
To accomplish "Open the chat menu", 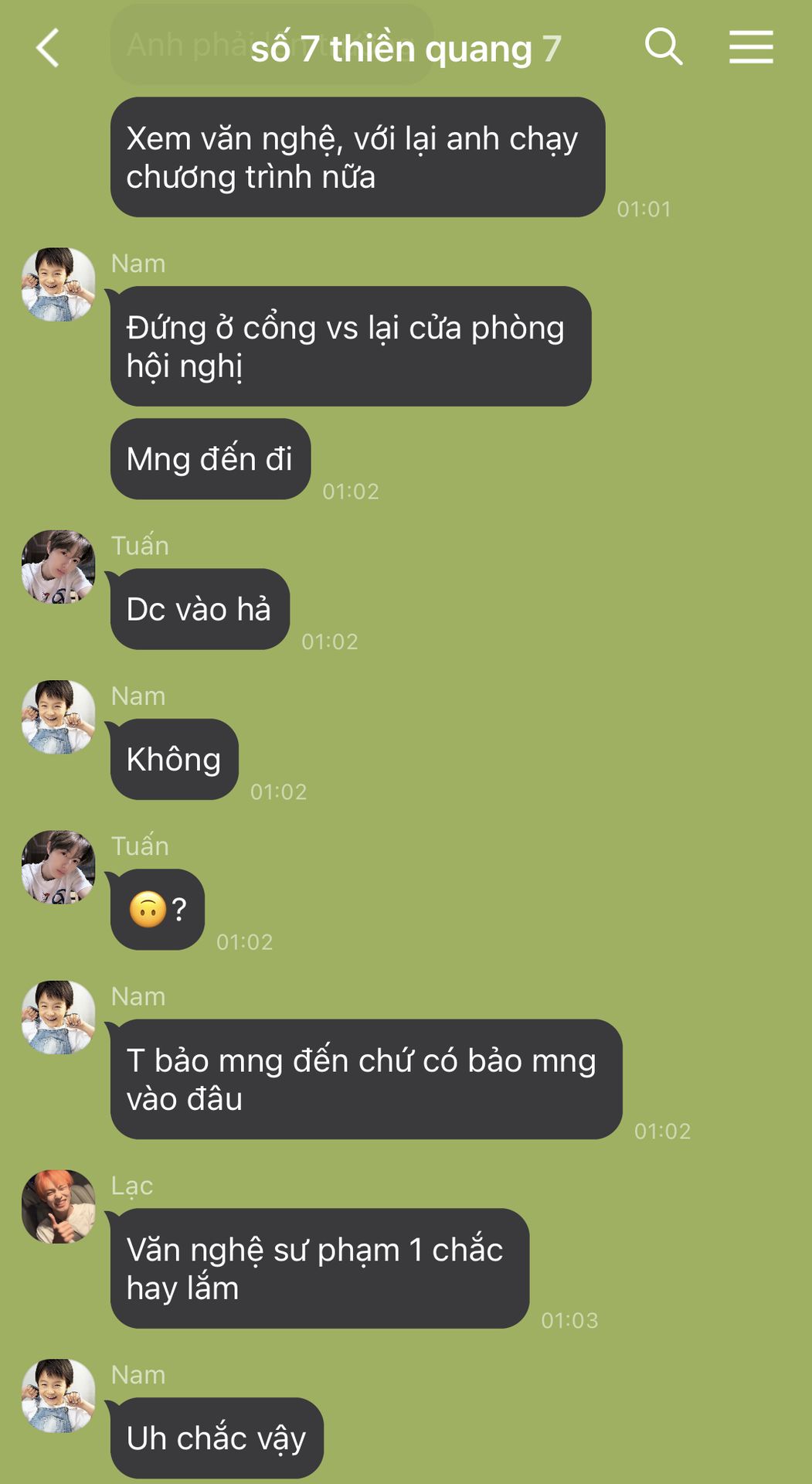I will (751, 47).
